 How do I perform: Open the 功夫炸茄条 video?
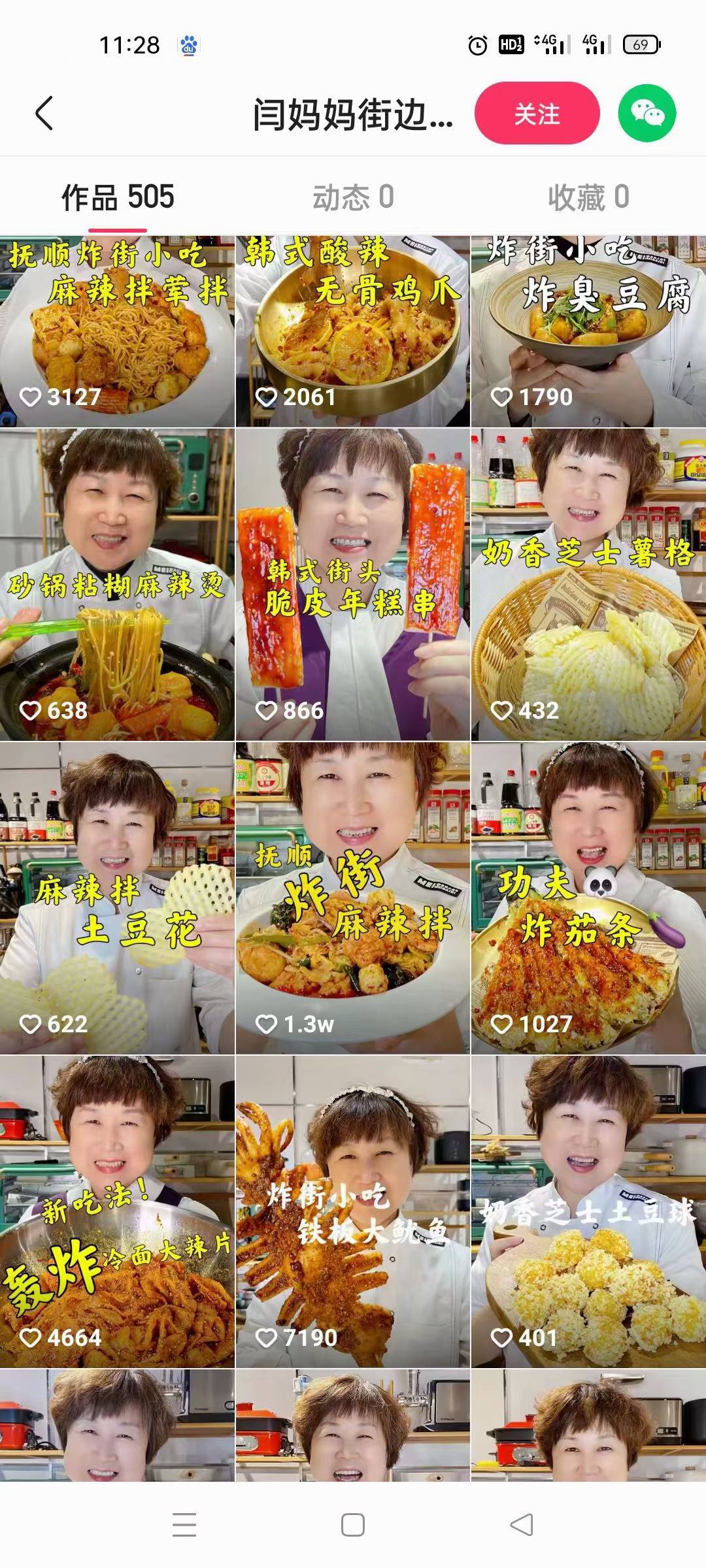(588, 898)
